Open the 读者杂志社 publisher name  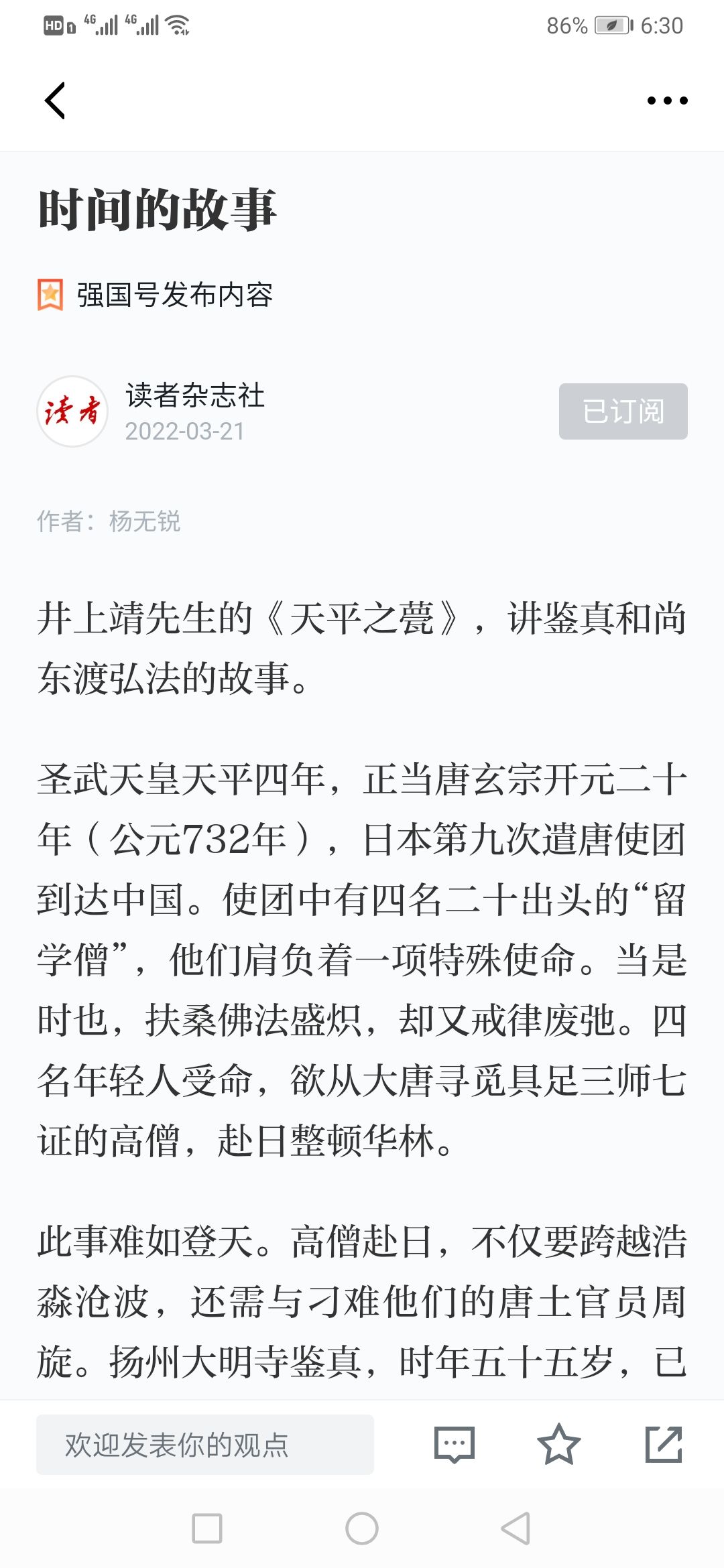(195, 395)
